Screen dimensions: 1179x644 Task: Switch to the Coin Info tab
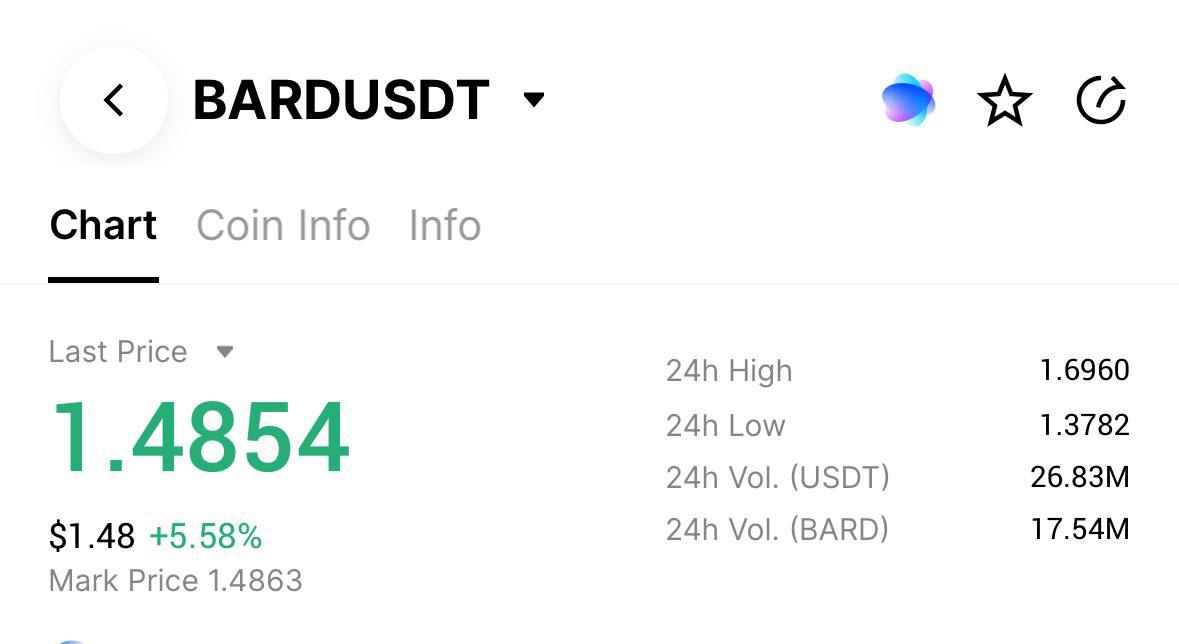(x=283, y=226)
